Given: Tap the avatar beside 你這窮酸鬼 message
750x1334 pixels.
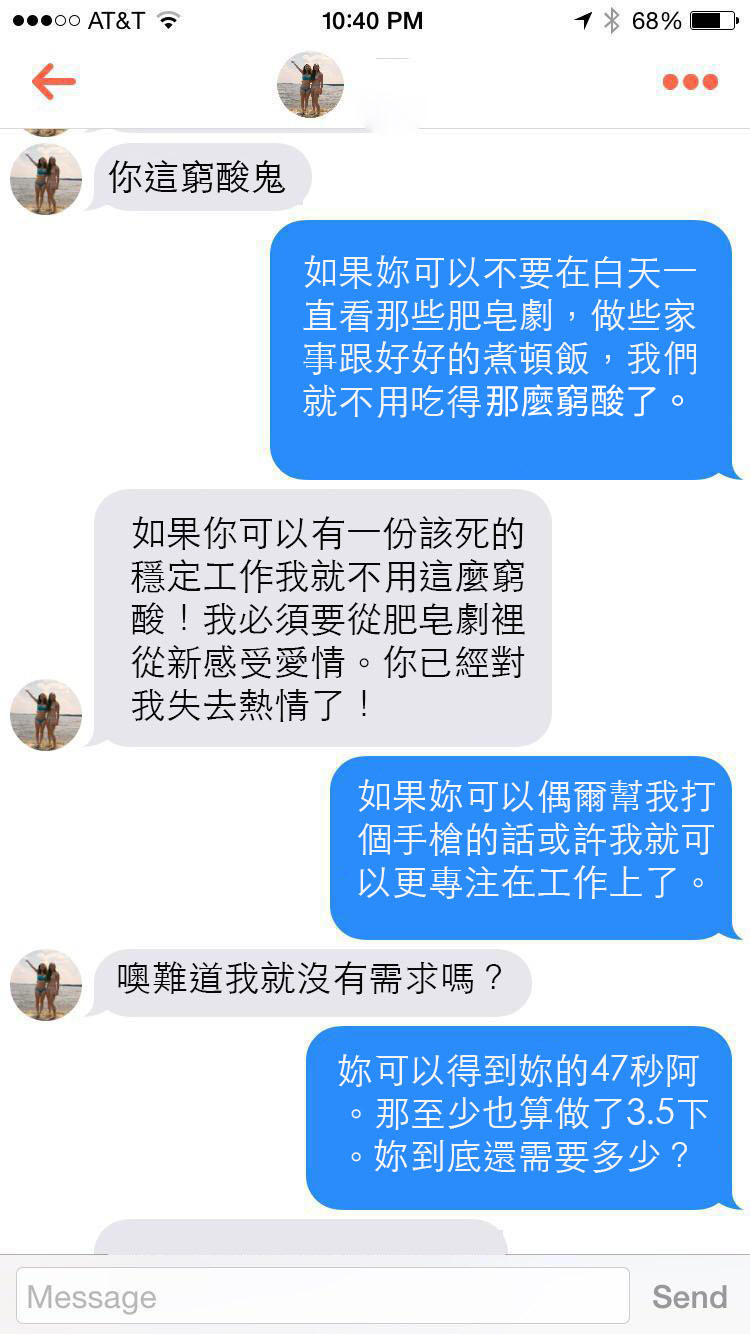Looking at the screenshot, I should click(46, 180).
